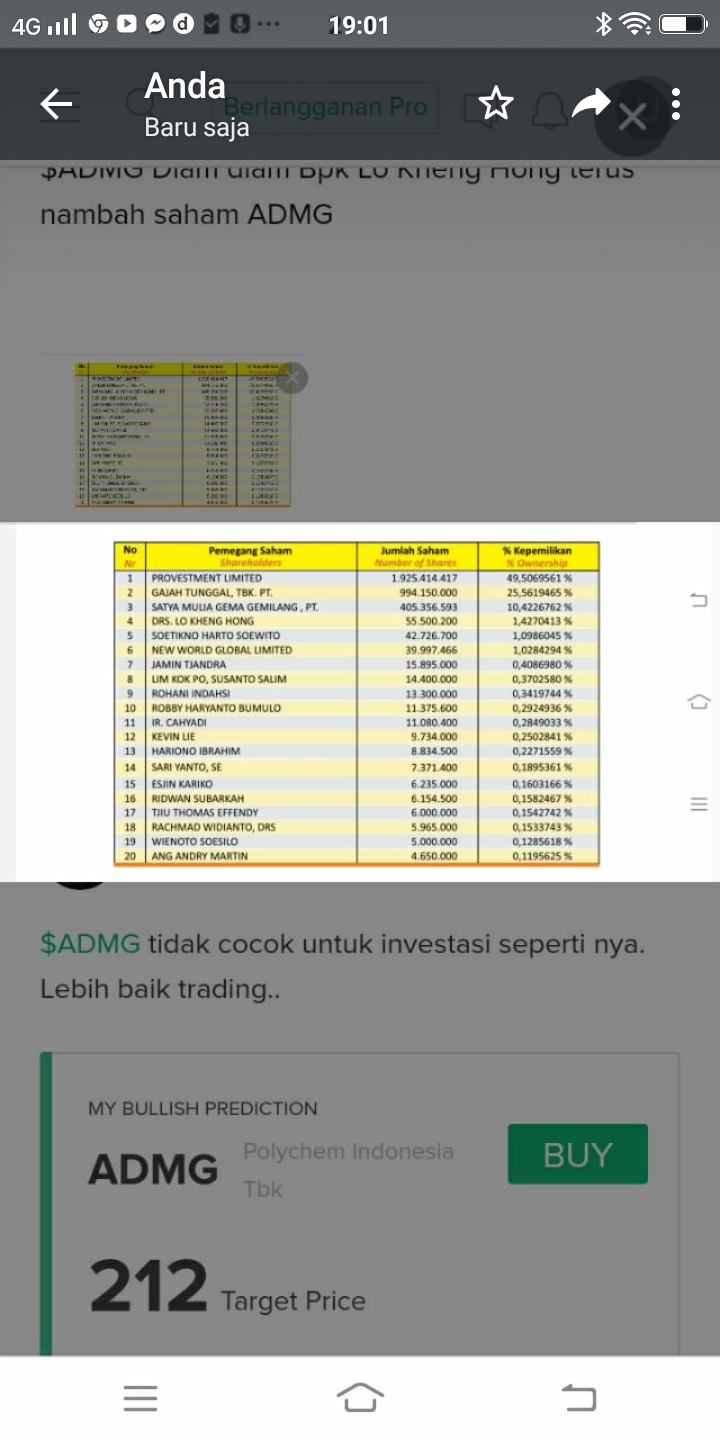The width and height of the screenshot is (720, 1440).
Task: Tap the home outline icon on the right edge
Action: (699, 702)
